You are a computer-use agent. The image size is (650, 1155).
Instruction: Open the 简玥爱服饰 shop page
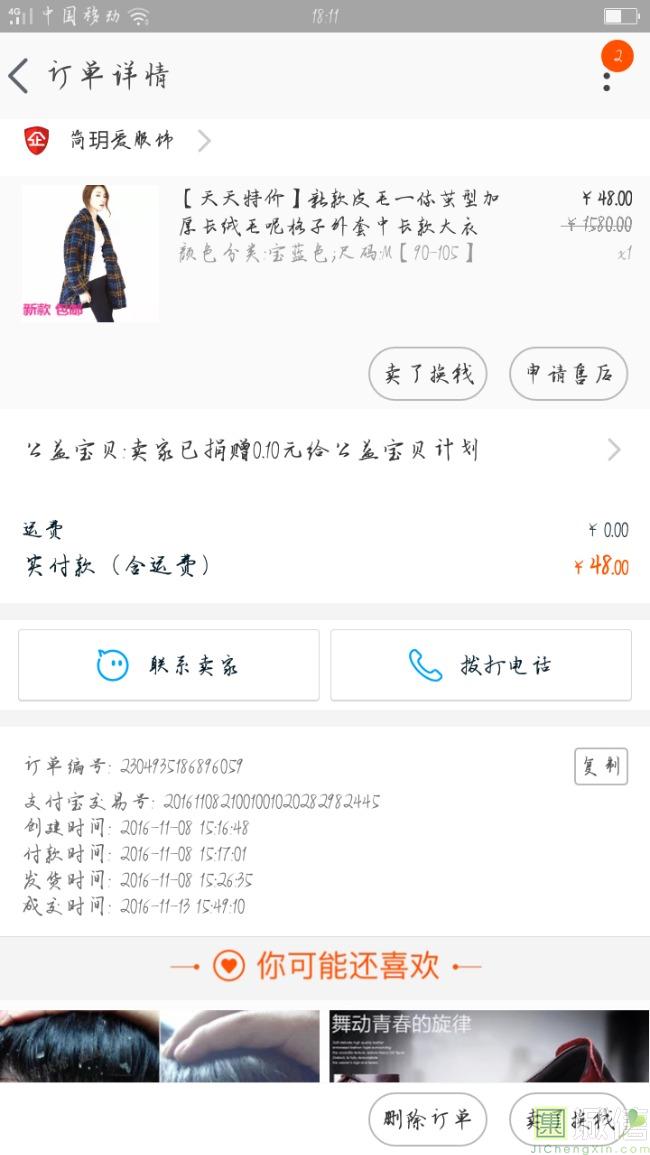tap(122, 140)
